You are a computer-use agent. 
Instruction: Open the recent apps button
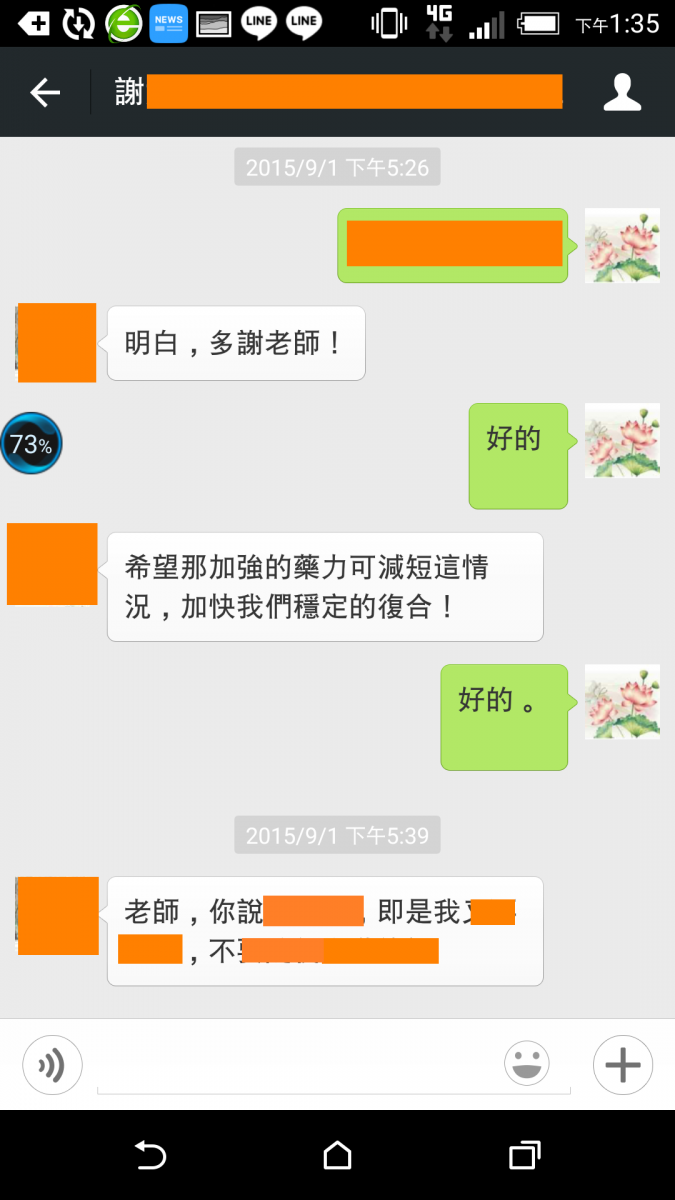click(524, 1155)
